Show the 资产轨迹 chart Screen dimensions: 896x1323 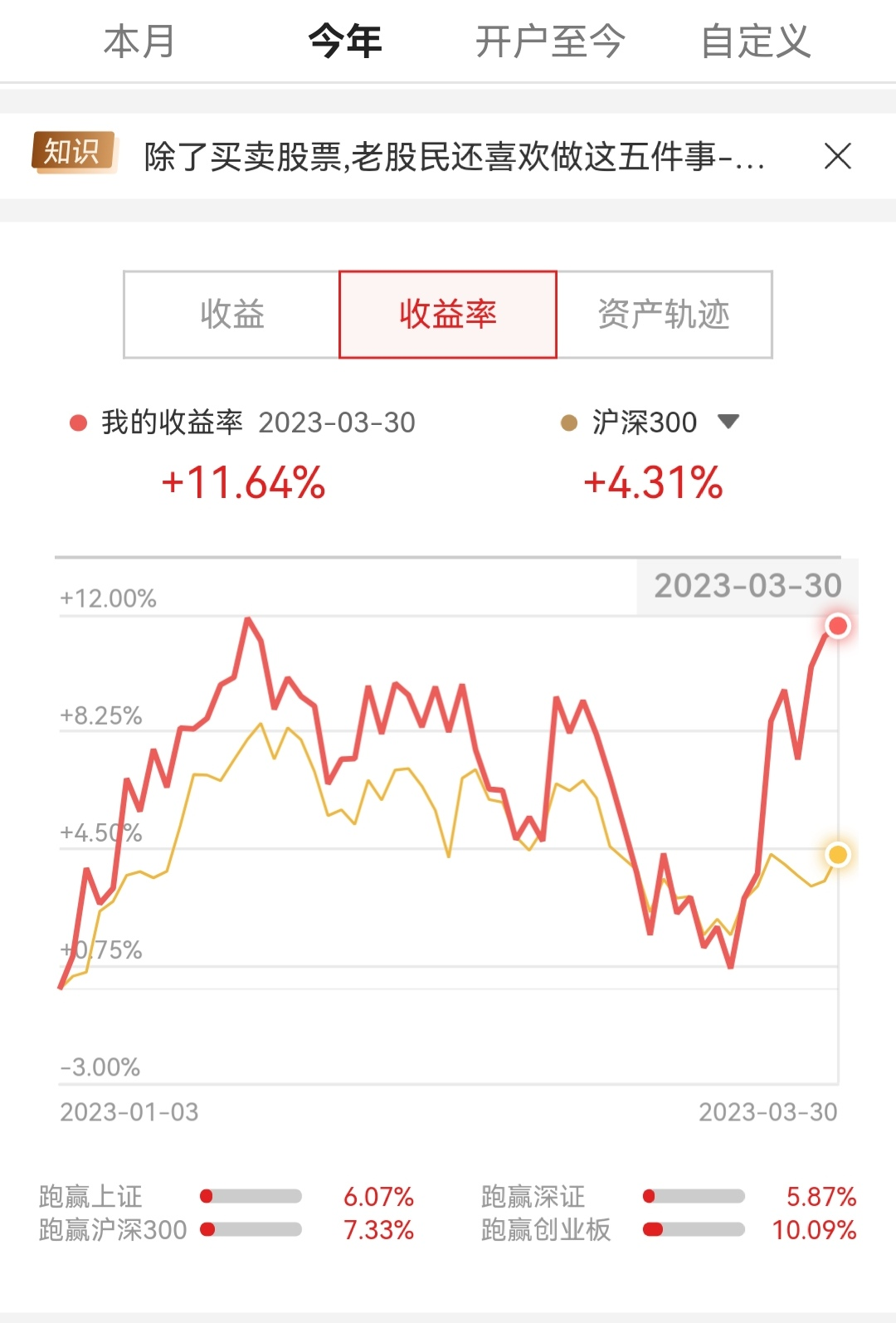pyautogui.click(x=664, y=315)
